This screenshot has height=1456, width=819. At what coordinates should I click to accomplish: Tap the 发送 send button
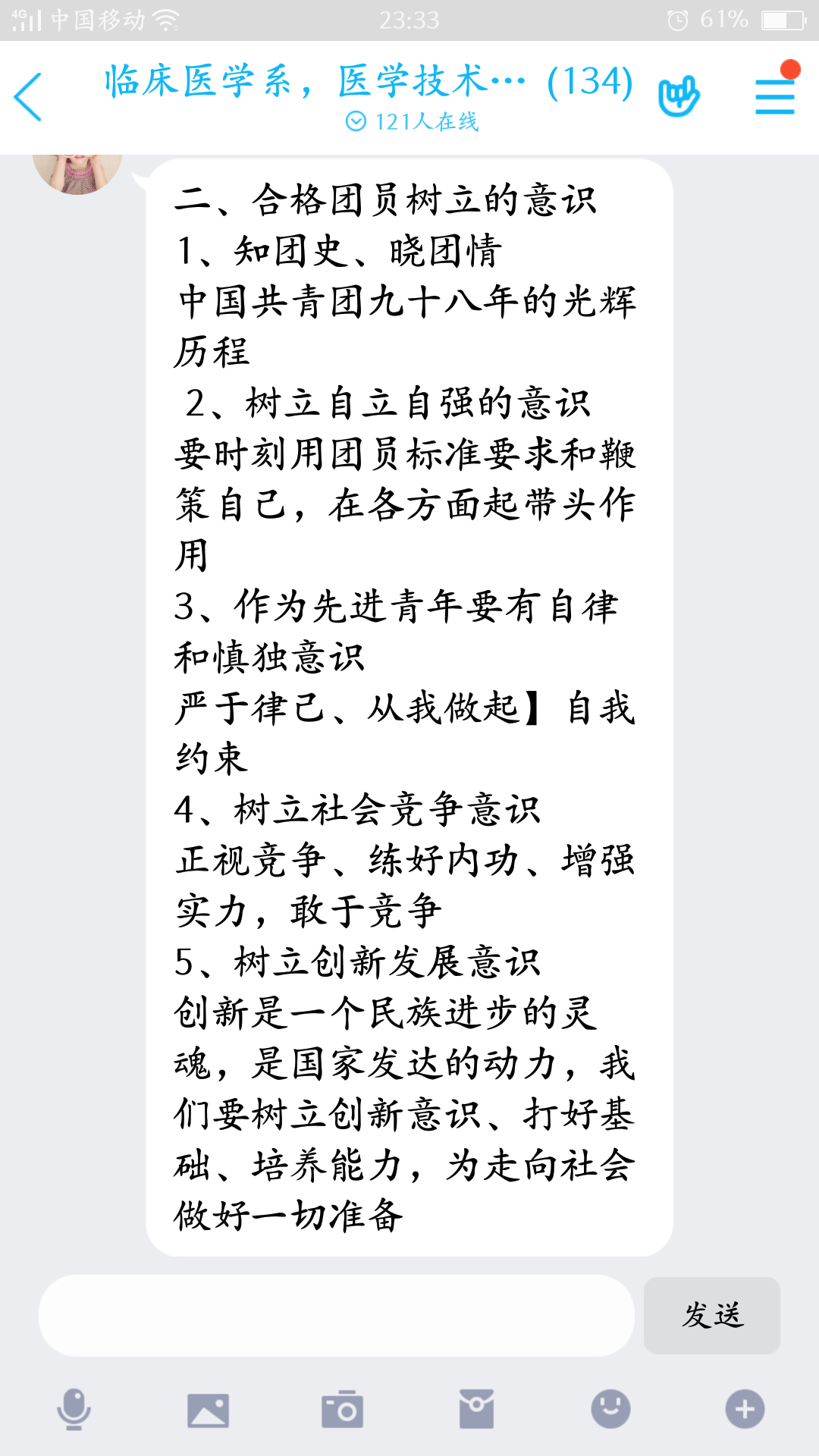click(711, 1316)
